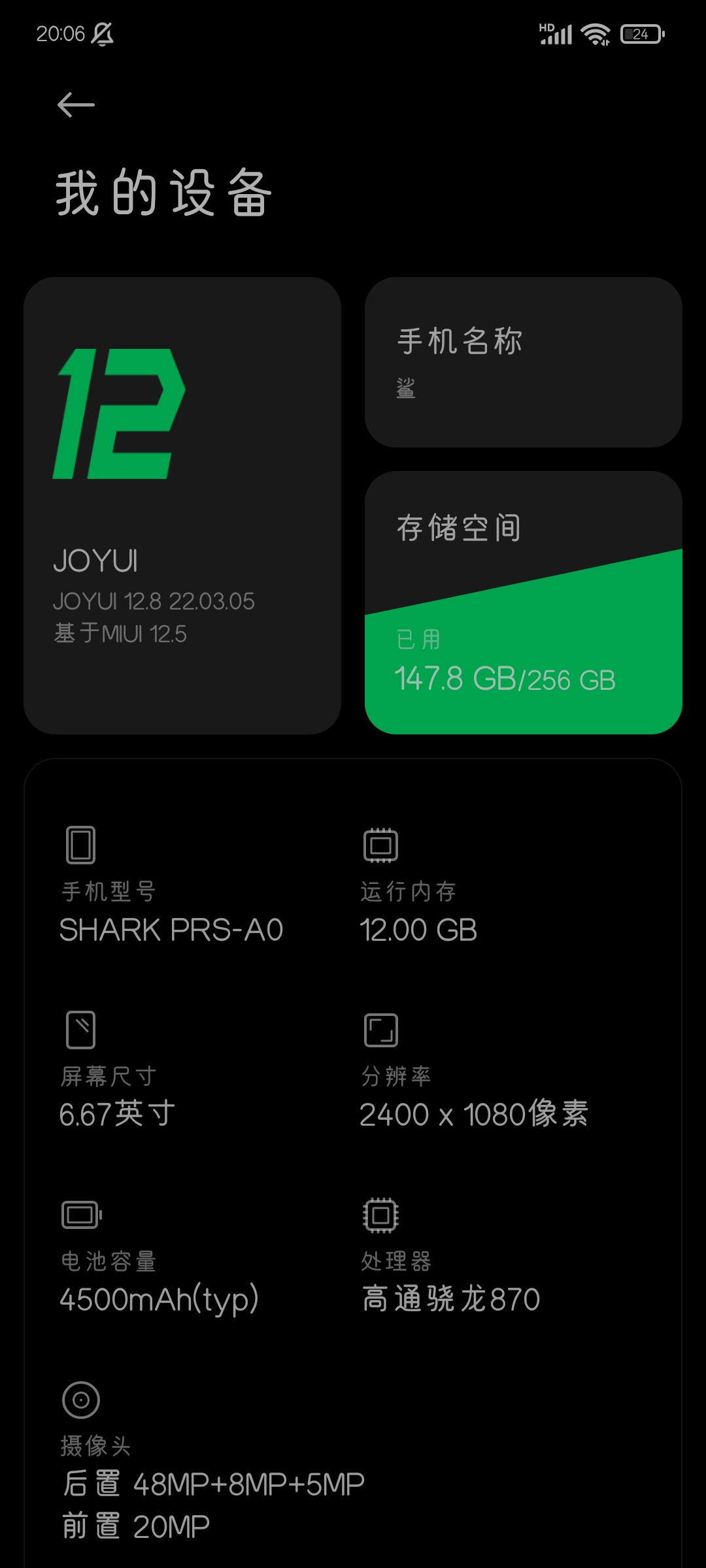Go back using the arrow icon
This screenshot has width=706, height=1568.
76,105
